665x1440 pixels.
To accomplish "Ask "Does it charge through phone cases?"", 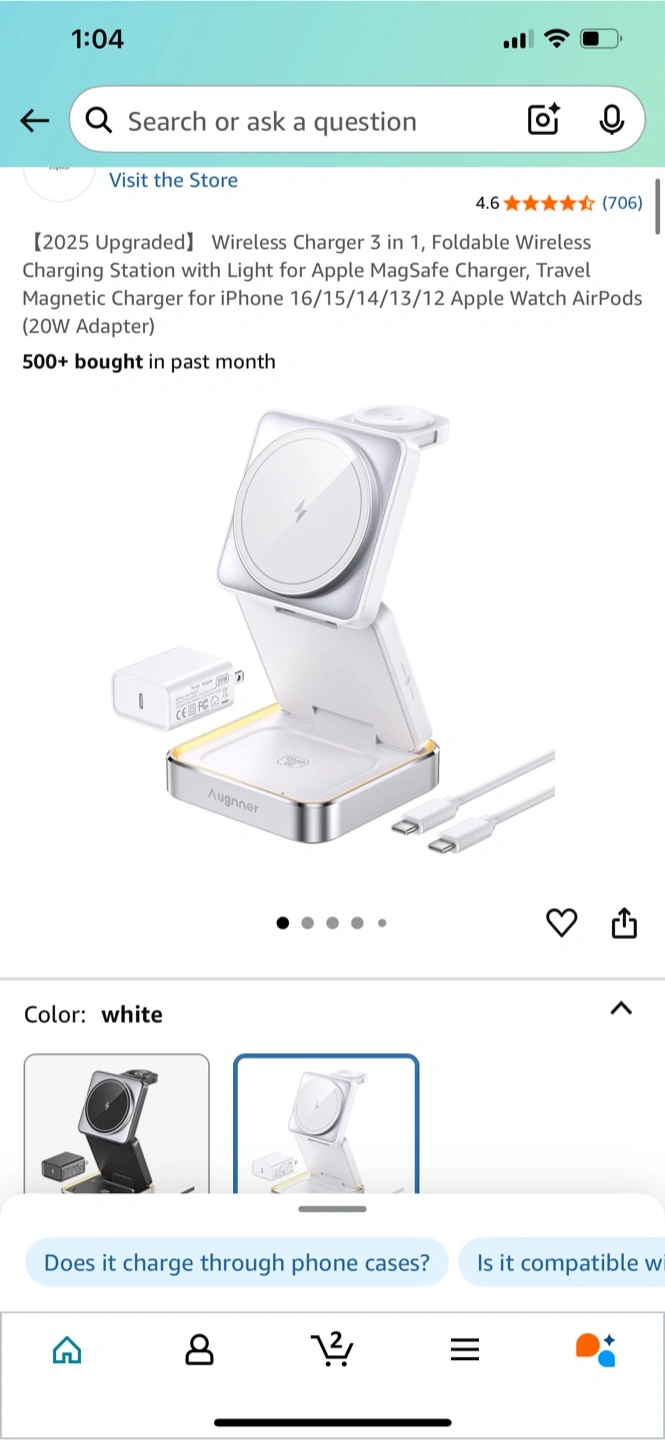I will (x=237, y=1263).
